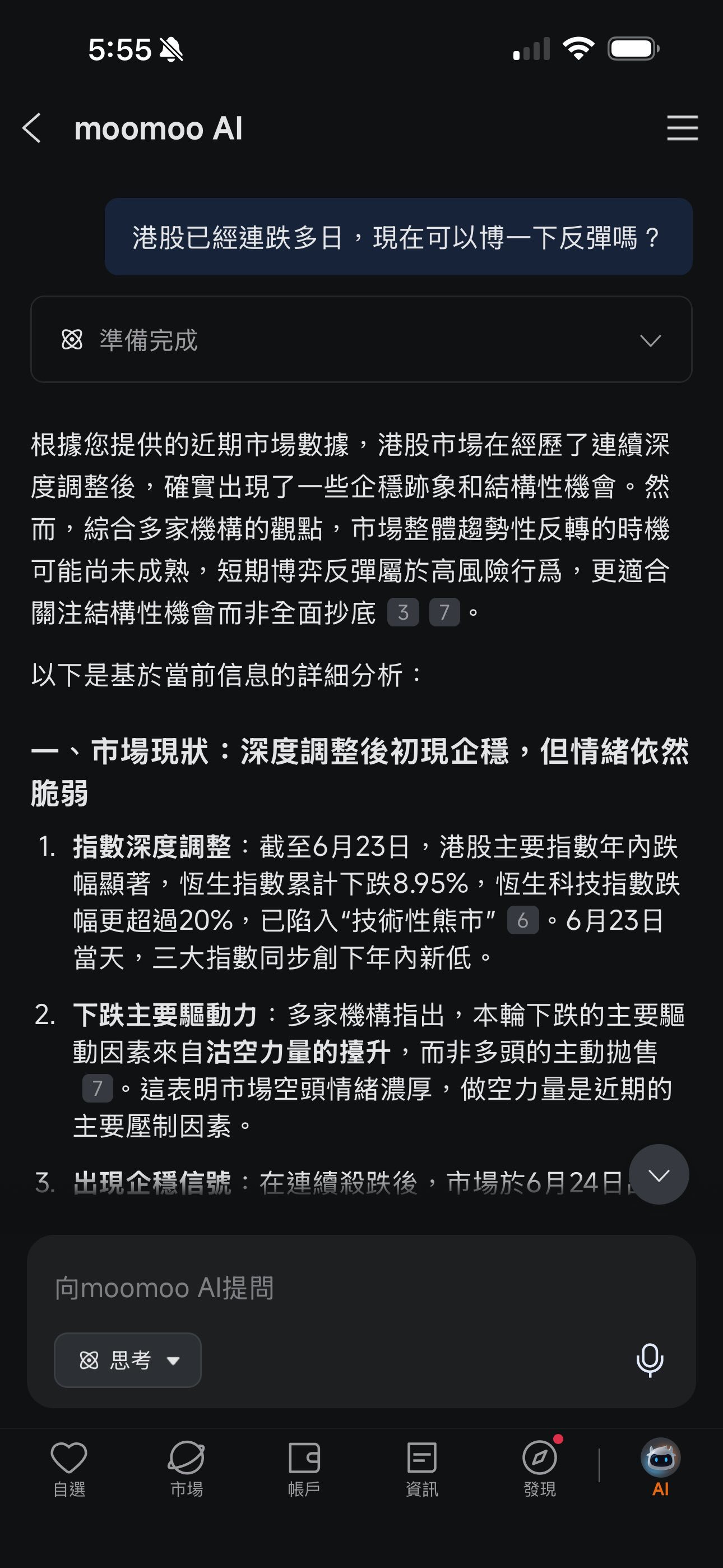The height and width of the screenshot is (1568, 723).
Task: Open the 思考 mode dropdown
Action: (x=128, y=1361)
